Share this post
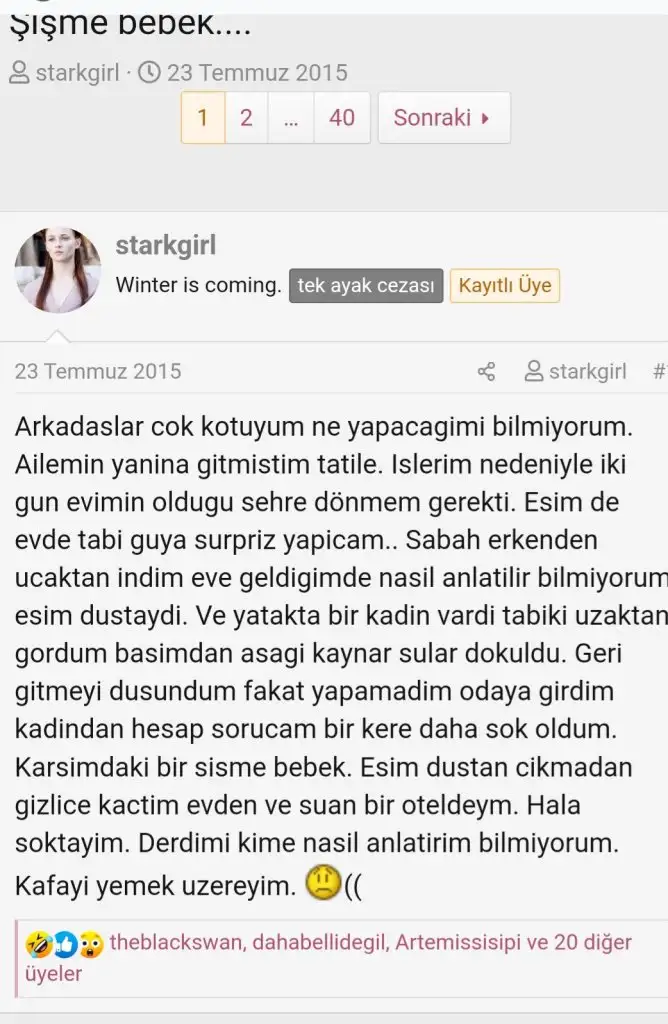668x1024 pixels. (486, 372)
